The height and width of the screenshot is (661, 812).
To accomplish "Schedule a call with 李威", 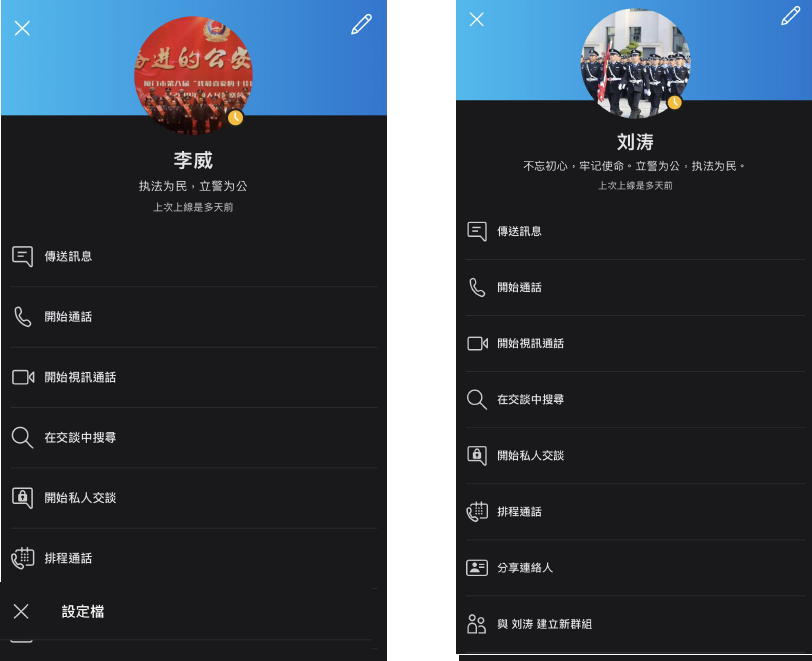I will 68,558.
